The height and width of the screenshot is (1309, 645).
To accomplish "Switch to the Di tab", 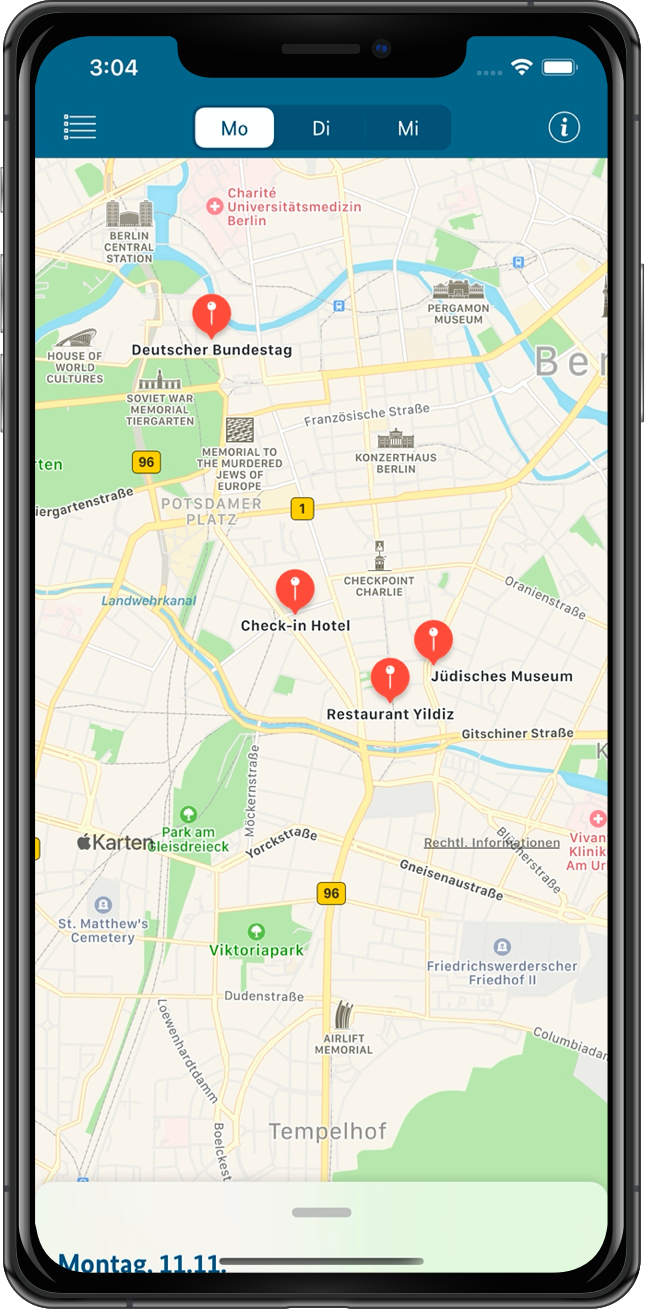I will 321,128.
